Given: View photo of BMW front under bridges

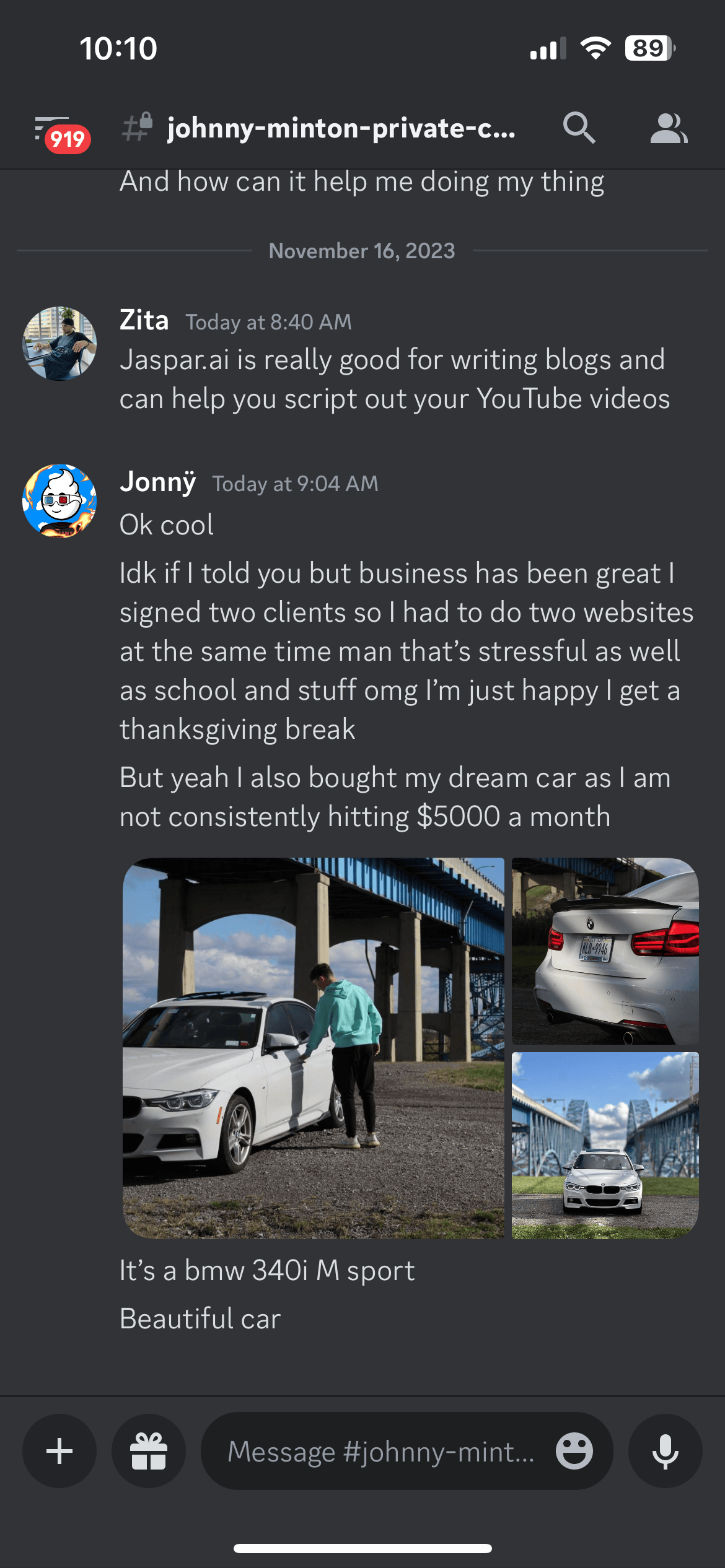Looking at the screenshot, I should pos(605,1145).
